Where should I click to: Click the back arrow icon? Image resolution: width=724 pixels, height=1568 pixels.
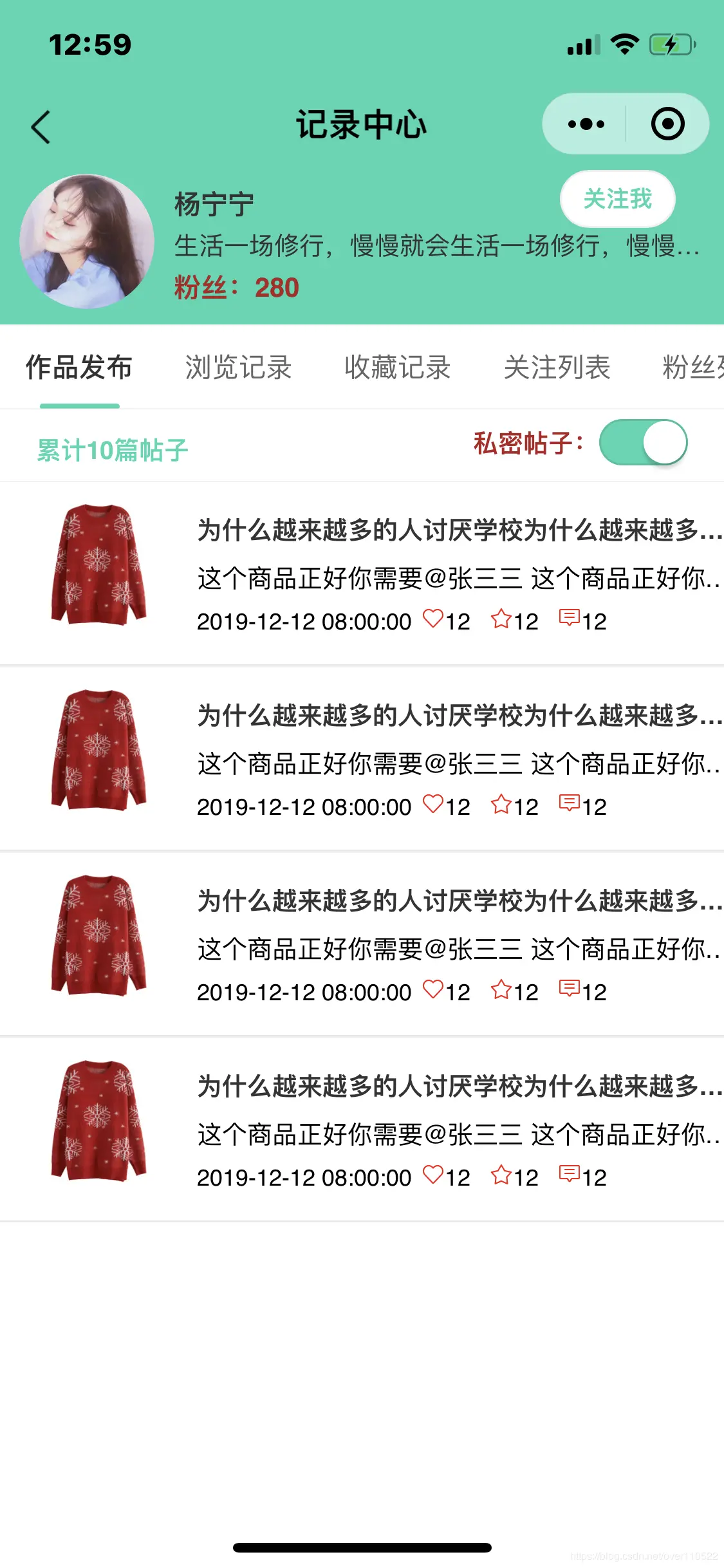coord(41,126)
